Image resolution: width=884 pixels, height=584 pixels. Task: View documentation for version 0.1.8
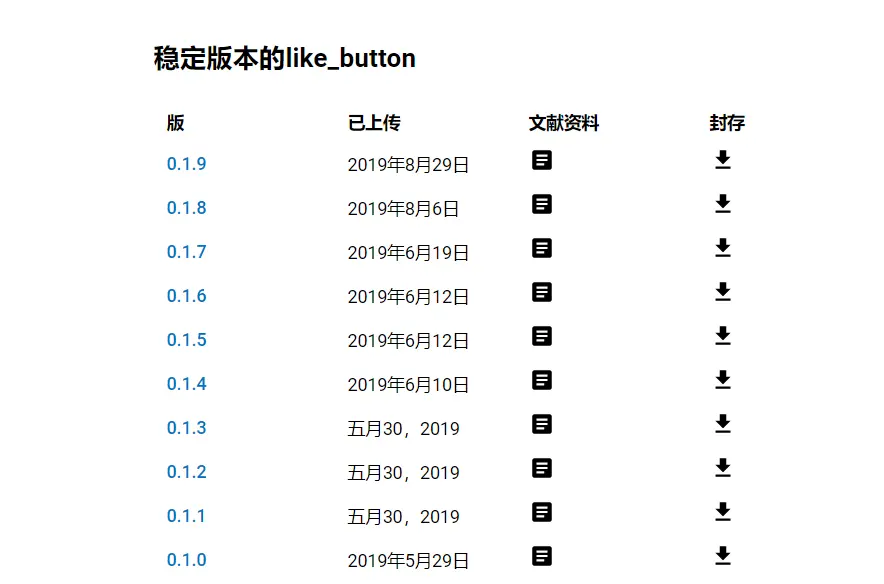tap(542, 204)
